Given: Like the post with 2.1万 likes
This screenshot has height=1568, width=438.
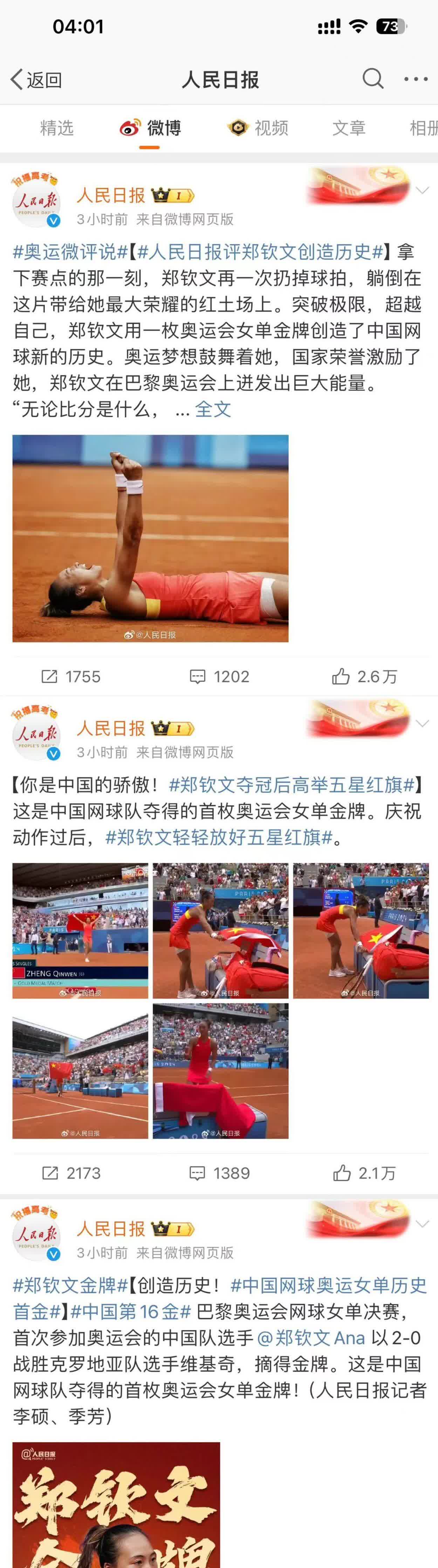Looking at the screenshot, I should [x=364, y=1173].
